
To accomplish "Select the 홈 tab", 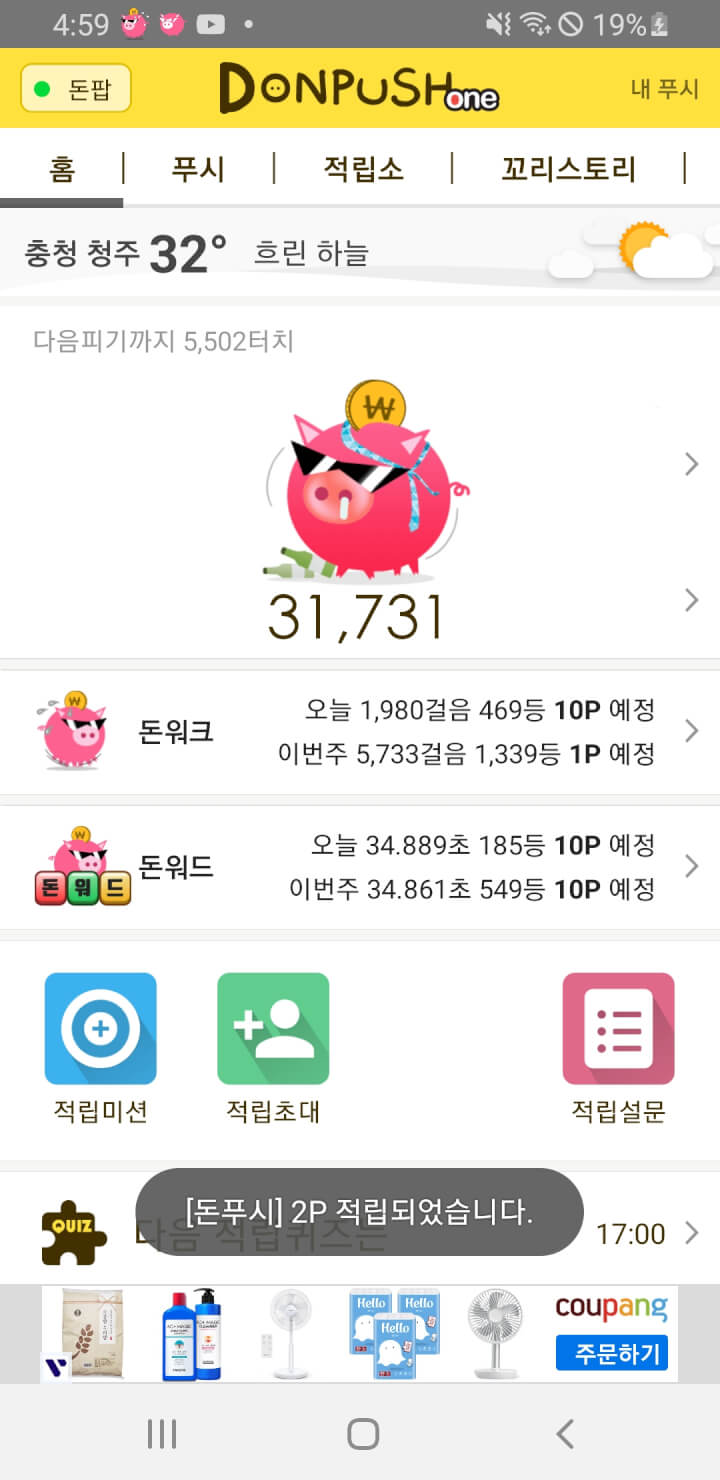I will (x=62, y=169).
